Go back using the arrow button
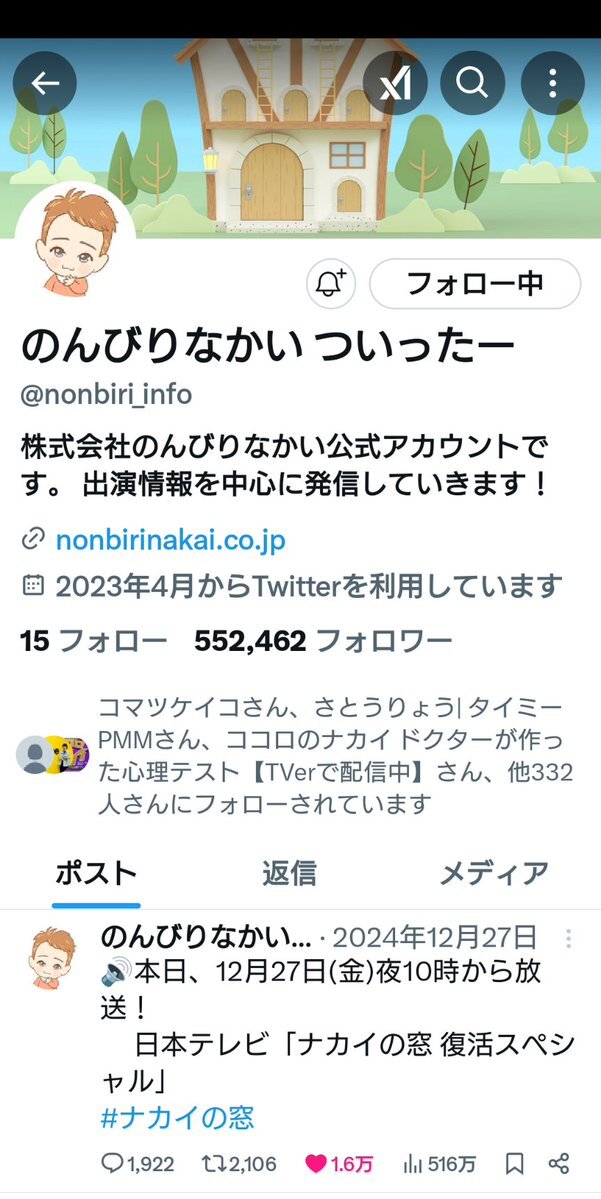601x1199 pixels. 44,83
